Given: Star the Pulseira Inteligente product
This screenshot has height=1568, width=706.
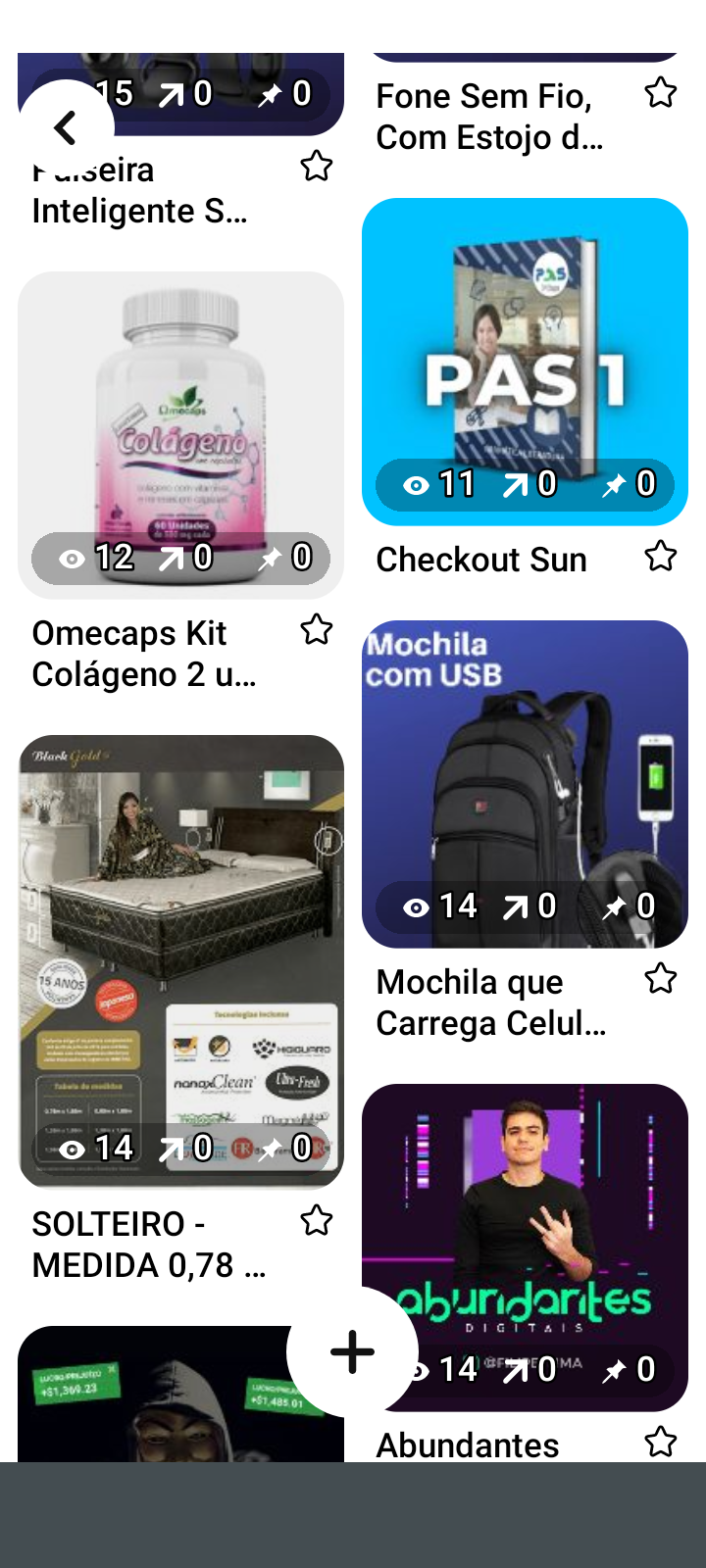Looking at the screenshot, I should pyautogui.click(x=316, y=166).
